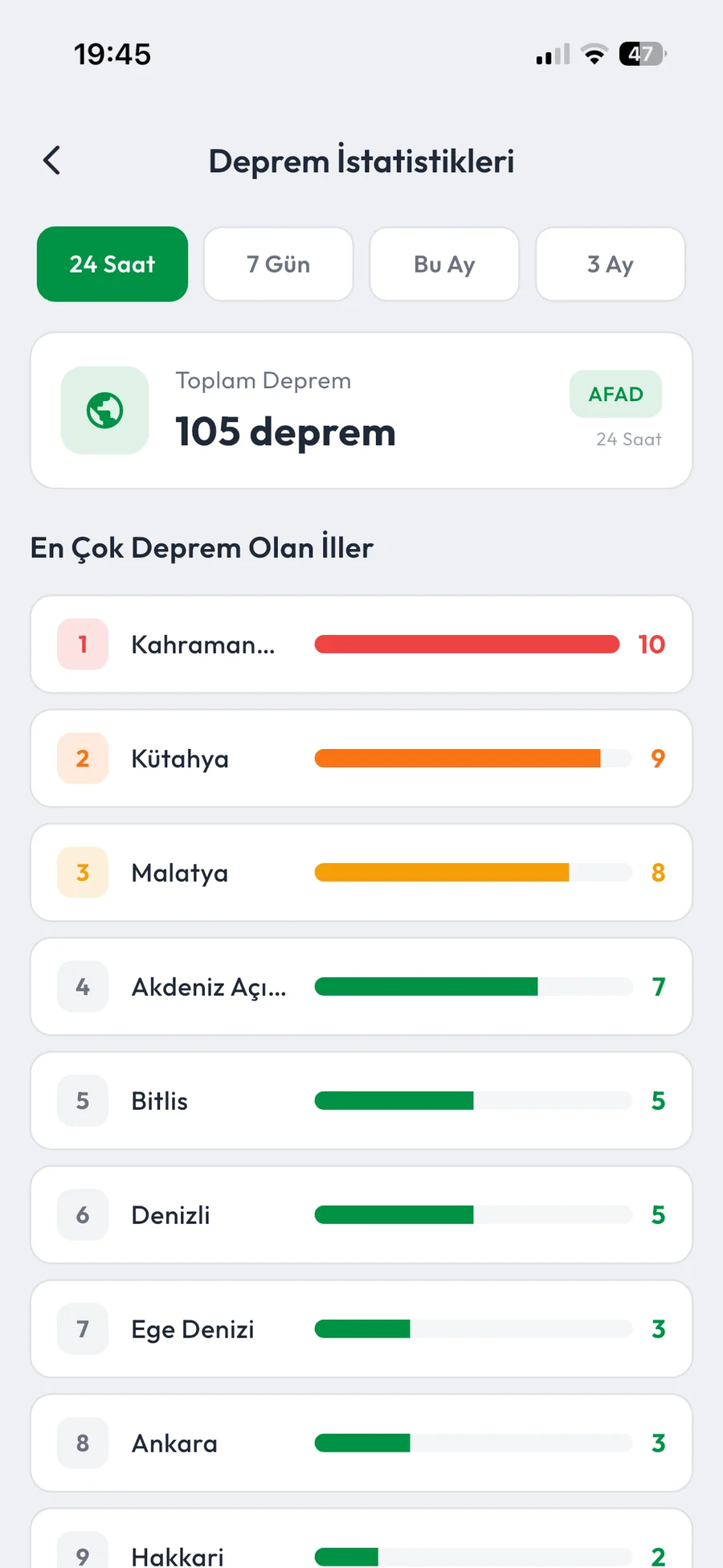The width and height of the screenshot is (723, 1568).
Task: Tap the red Kahramanmaraş progress bar
Action: (x=467, y=644)
